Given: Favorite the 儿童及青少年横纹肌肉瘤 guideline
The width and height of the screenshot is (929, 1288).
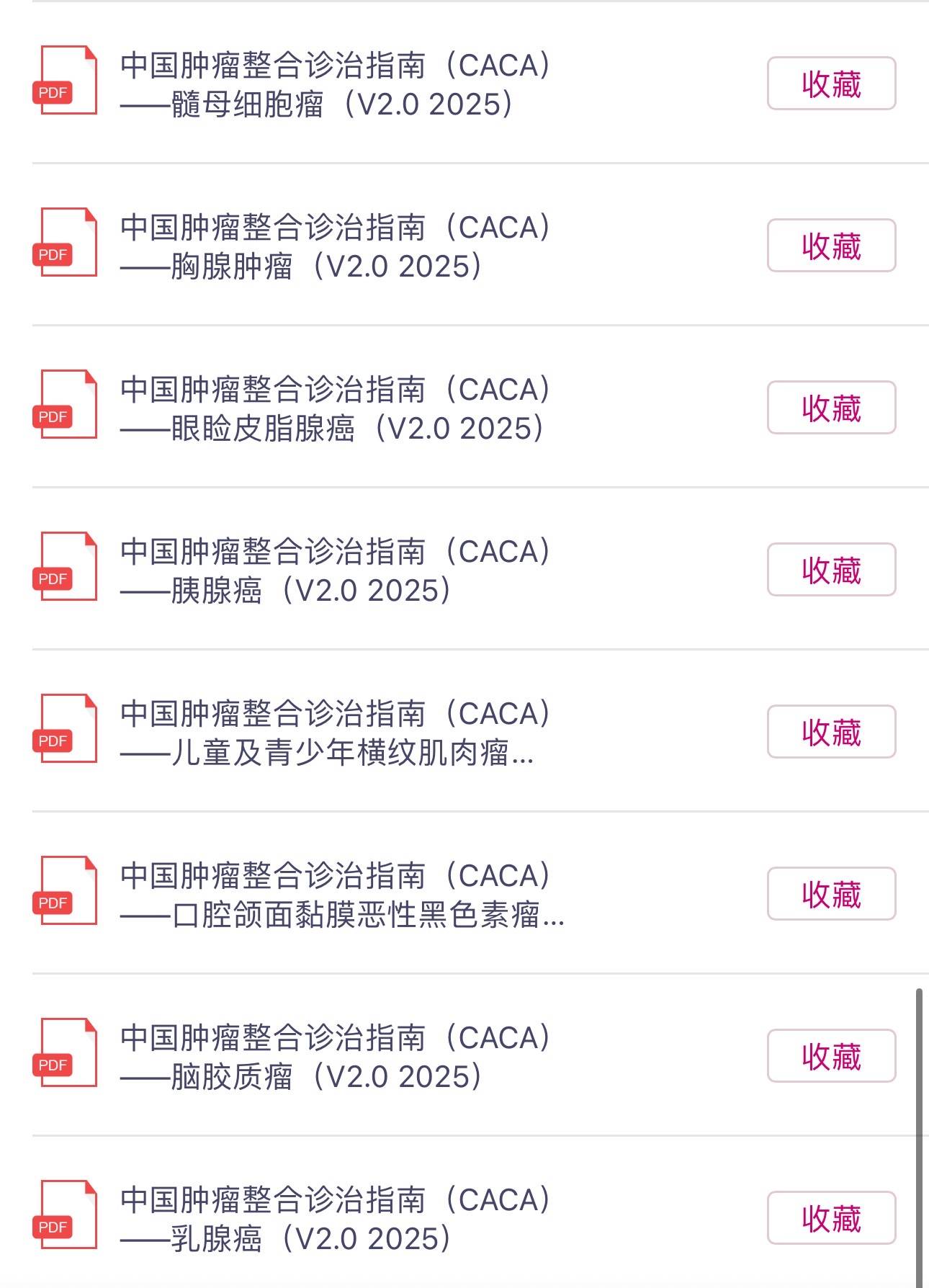Looking at the screenshot, I should pos(831,732).
